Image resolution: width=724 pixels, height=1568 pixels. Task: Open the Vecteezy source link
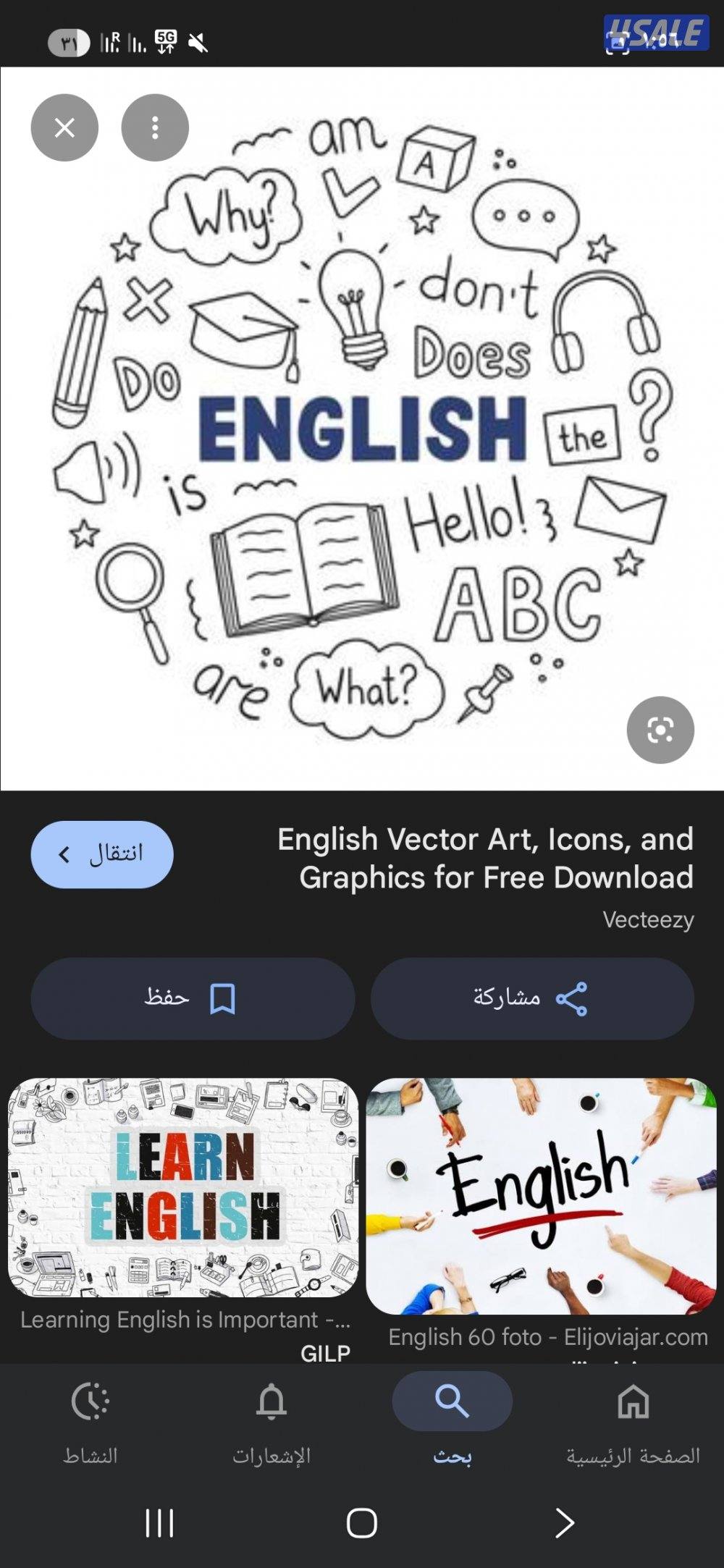coord(648,918)
